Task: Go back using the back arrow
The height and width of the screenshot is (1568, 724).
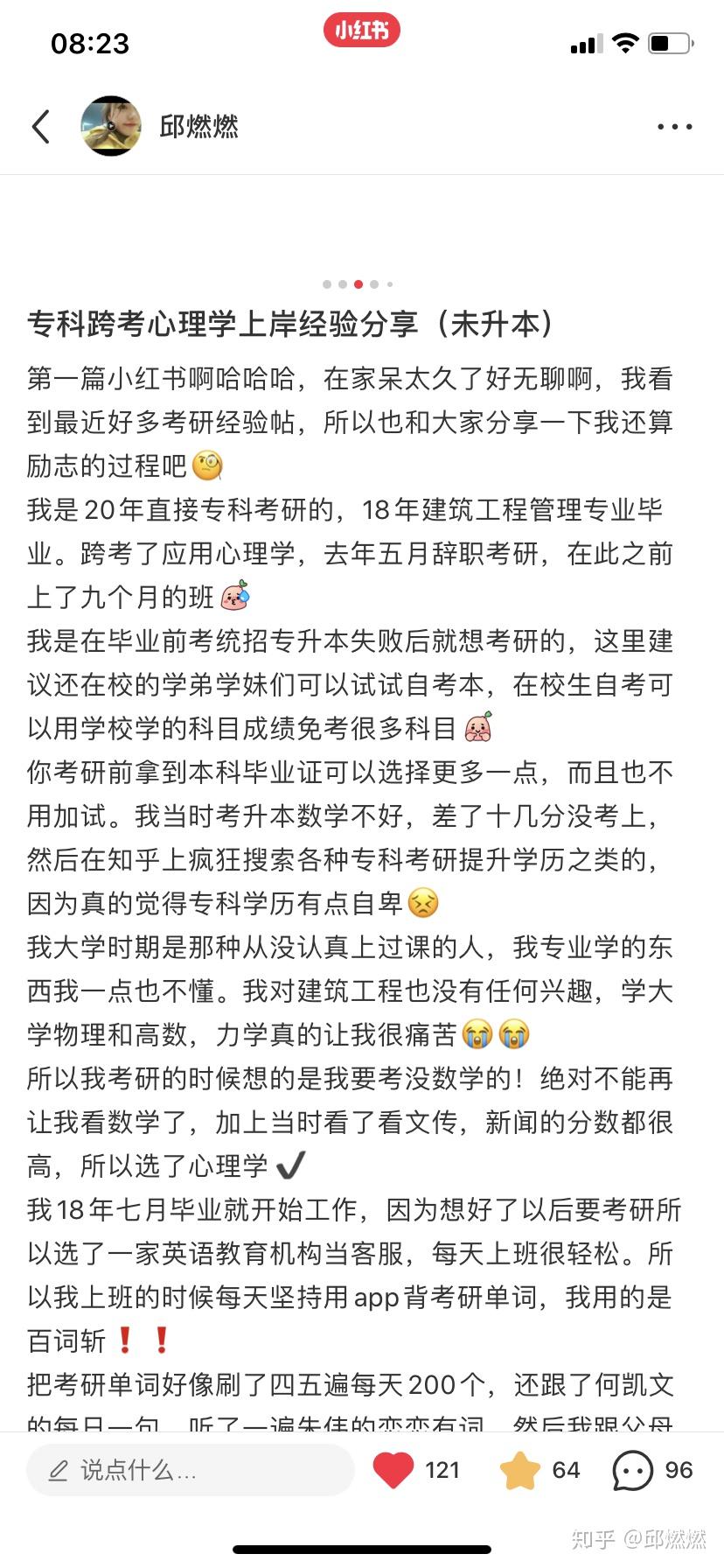Action: pos(41,127)
